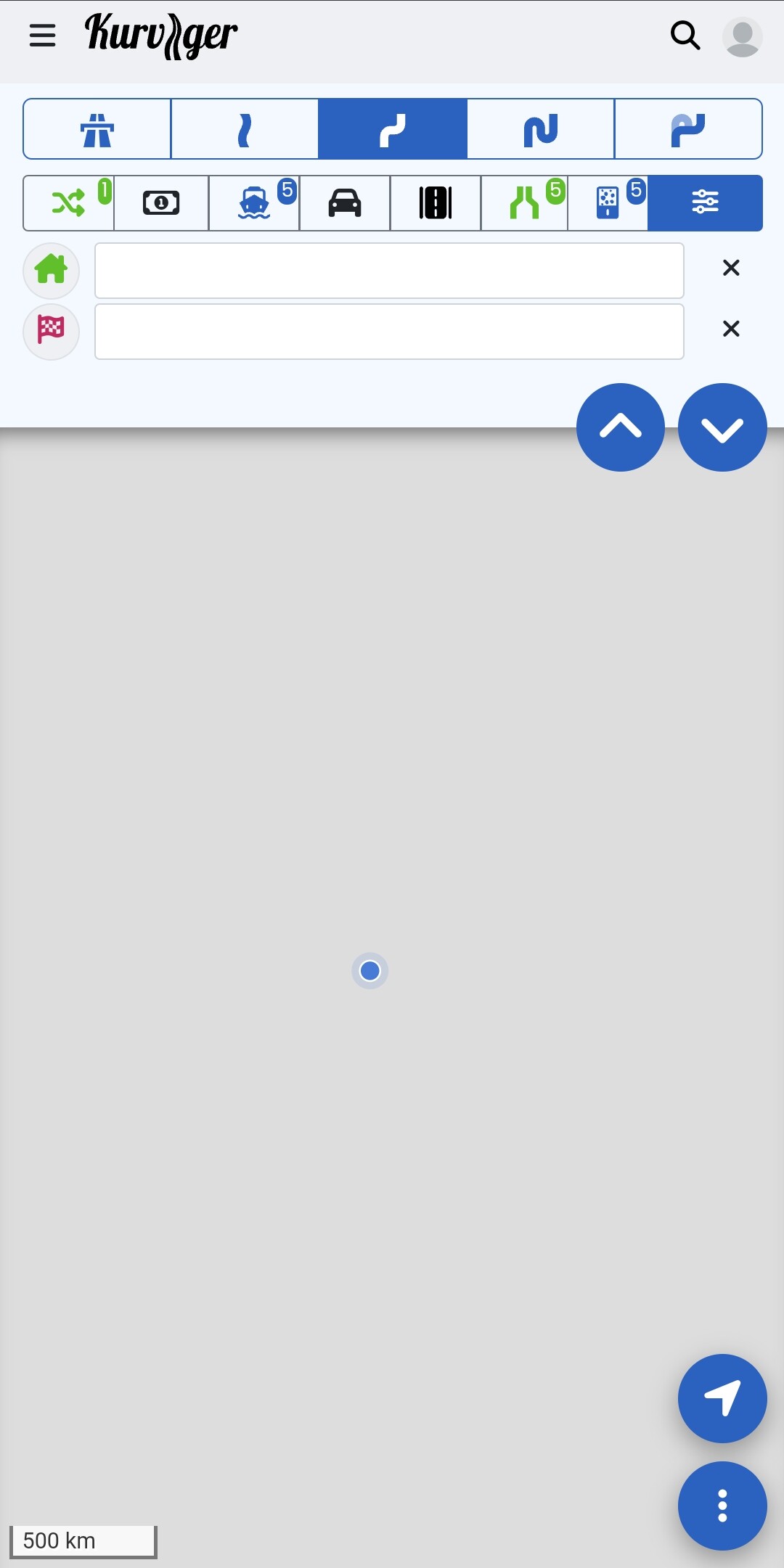Toggle the unpaved roads option
This screenshot has width=784, height=1568.
click(608, 203)
